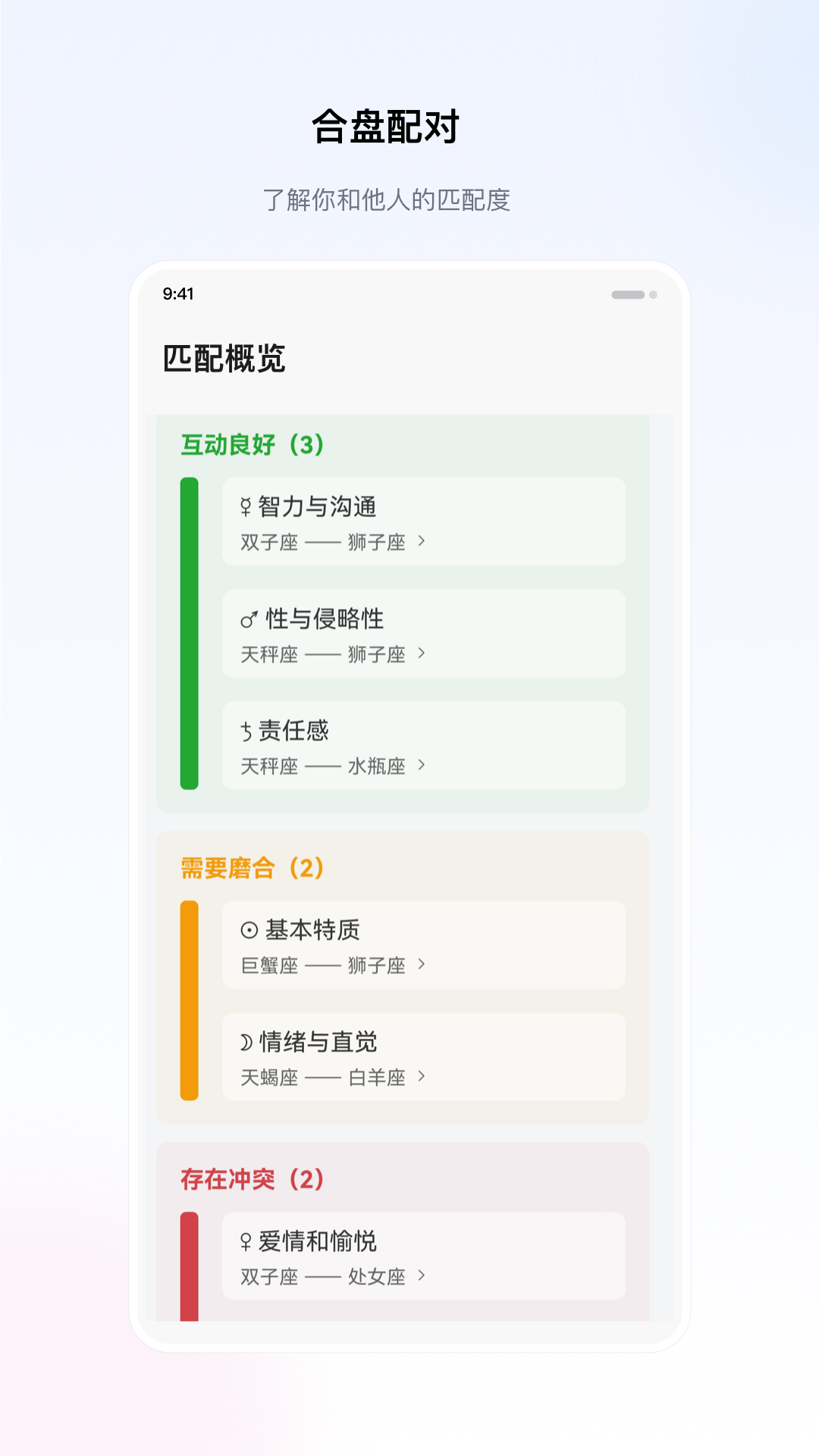The height and width of the screenshot is (1456, 819).
Task: Click the clock showing 9:41
Action: (177, 293)
